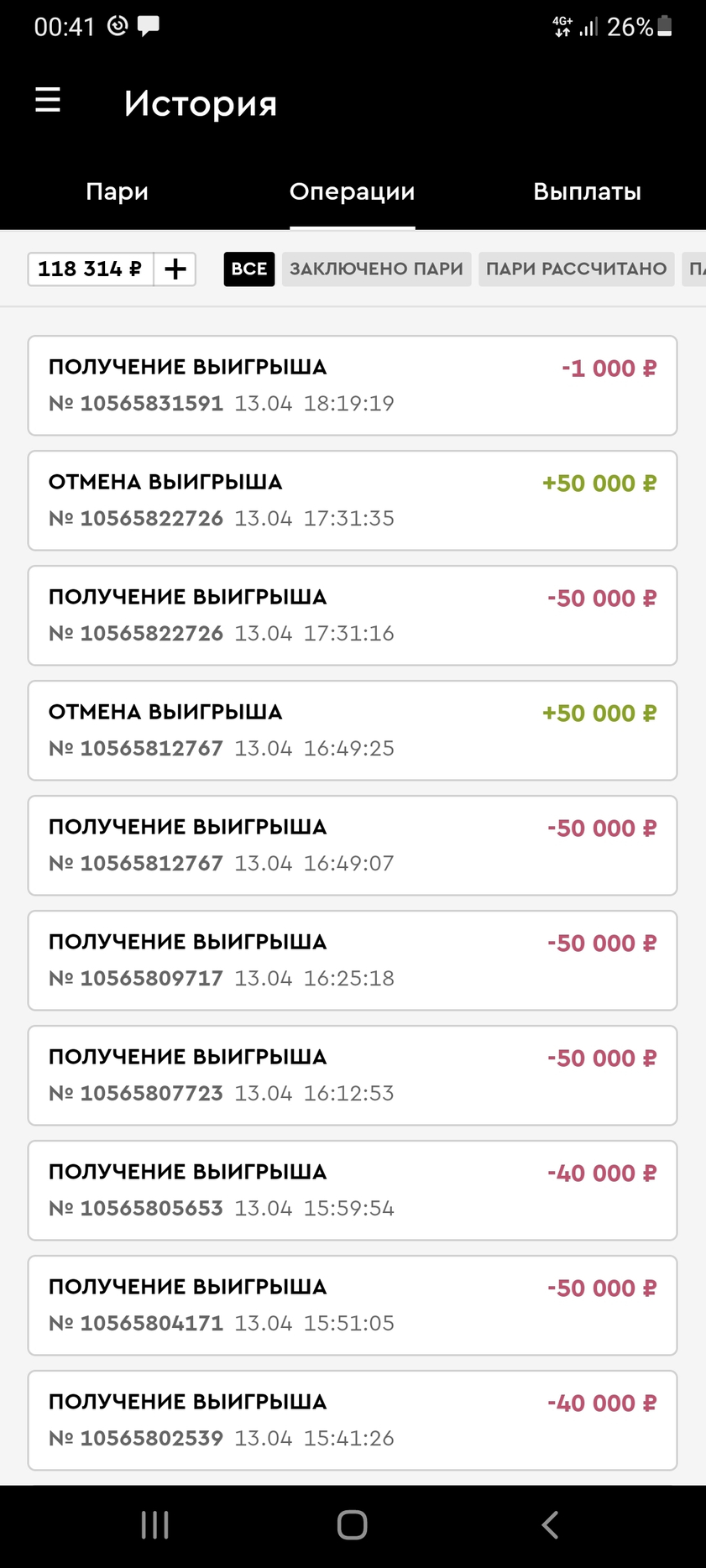The image size is (706, 1568).
Task: Go back with the system back button
Action: pos(550,1525)
